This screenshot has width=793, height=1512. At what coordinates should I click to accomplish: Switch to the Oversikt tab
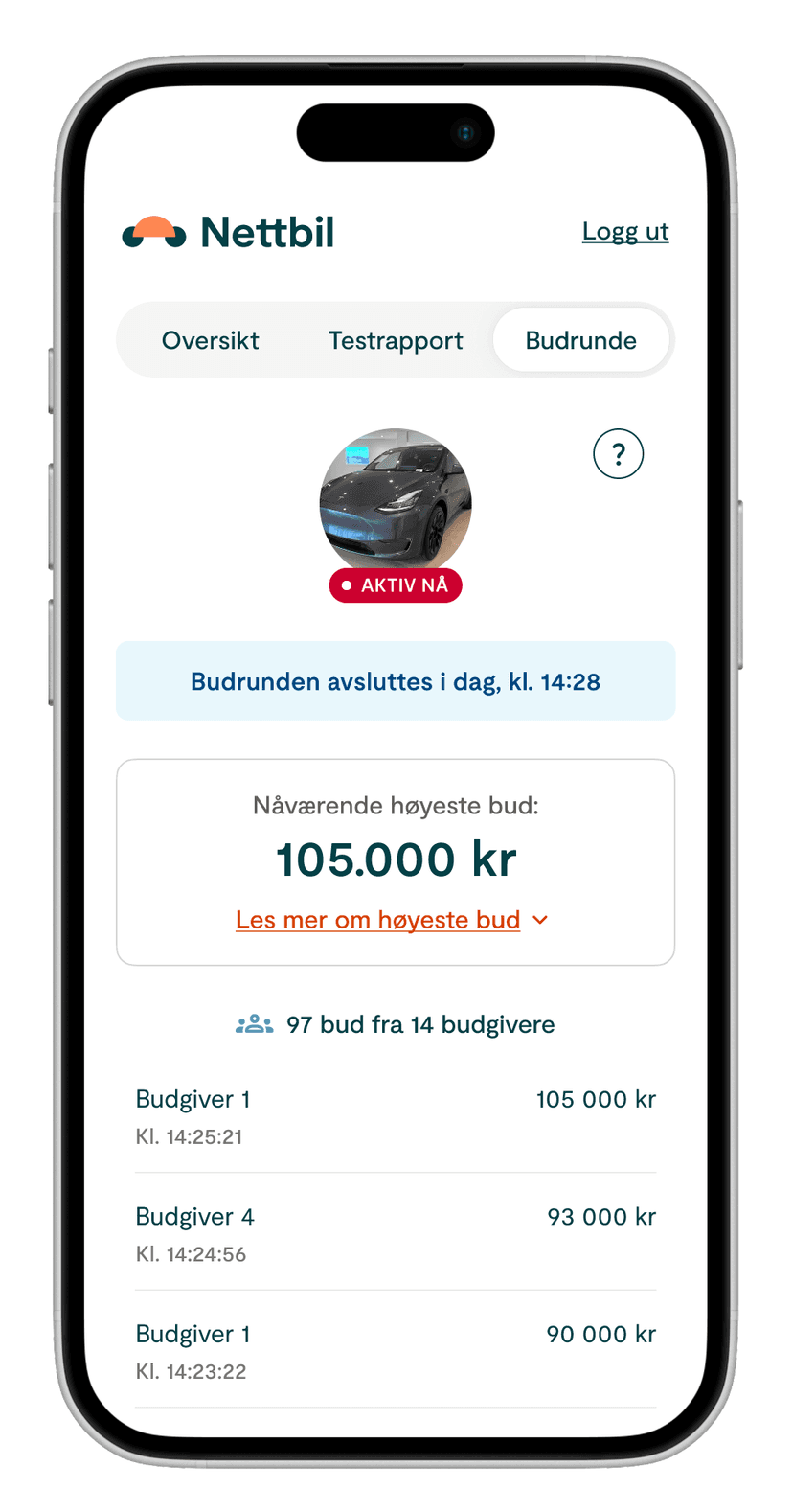(210, 341)
